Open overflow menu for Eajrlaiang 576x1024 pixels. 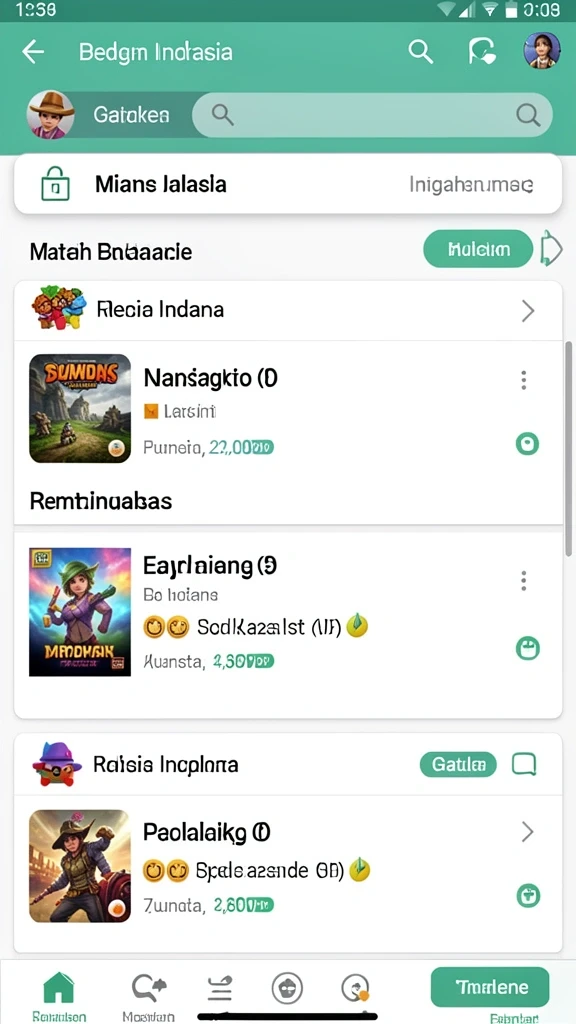(x=523, y=581)
